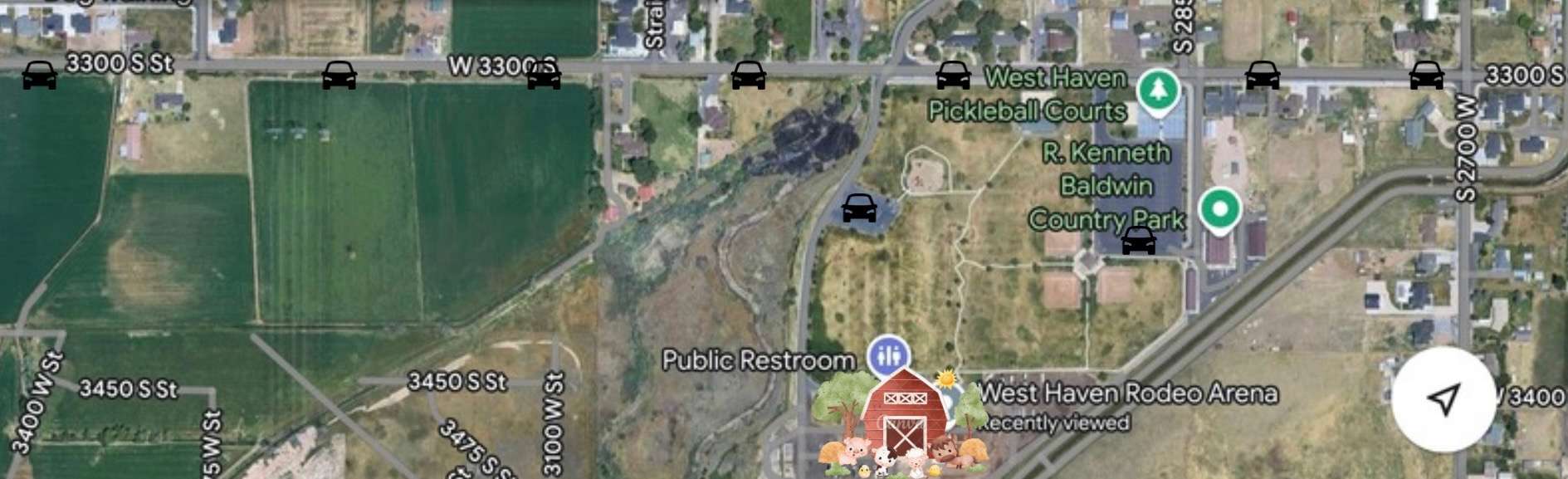Select the R. Kenneth Baldwin Country Park marker
1568x479 pixels.
click(1219, 208)
